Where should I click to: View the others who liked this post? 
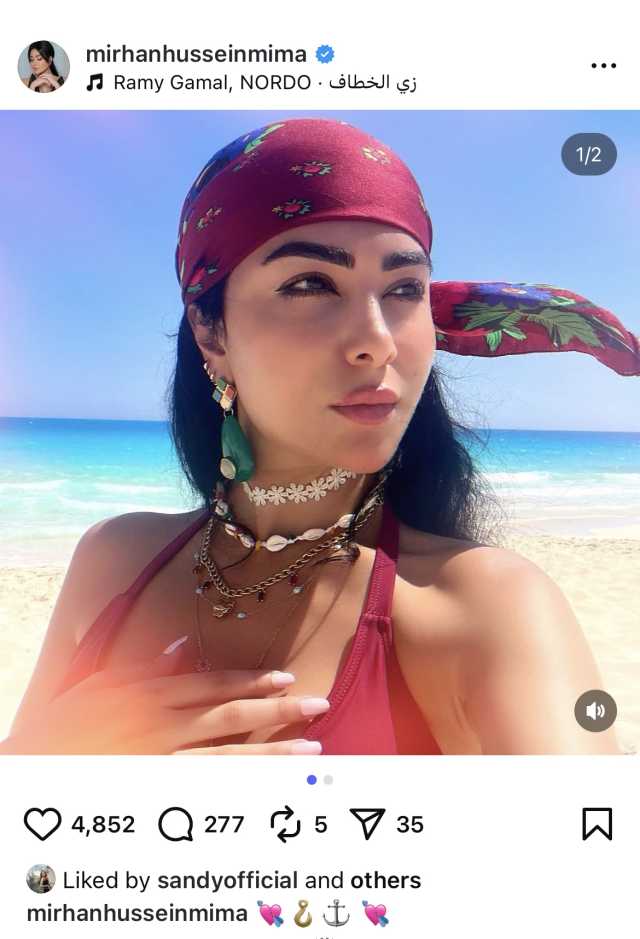pos(385,880)
